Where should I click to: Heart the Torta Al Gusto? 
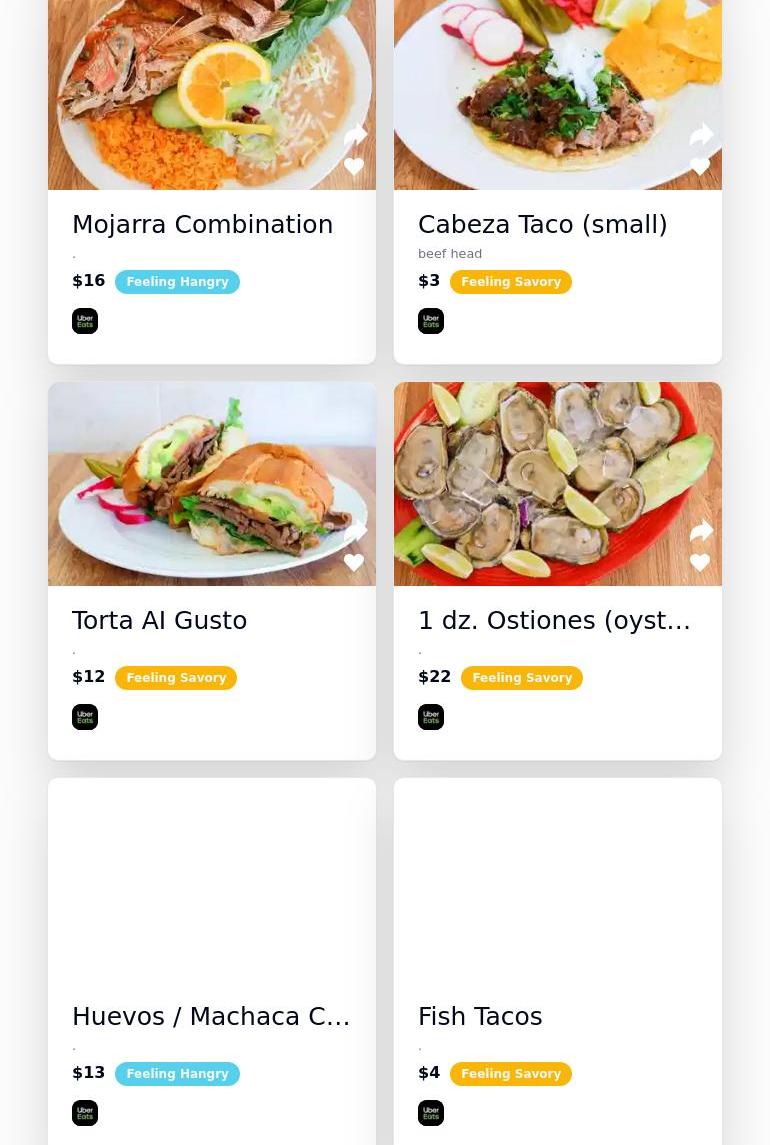(354, 562)
